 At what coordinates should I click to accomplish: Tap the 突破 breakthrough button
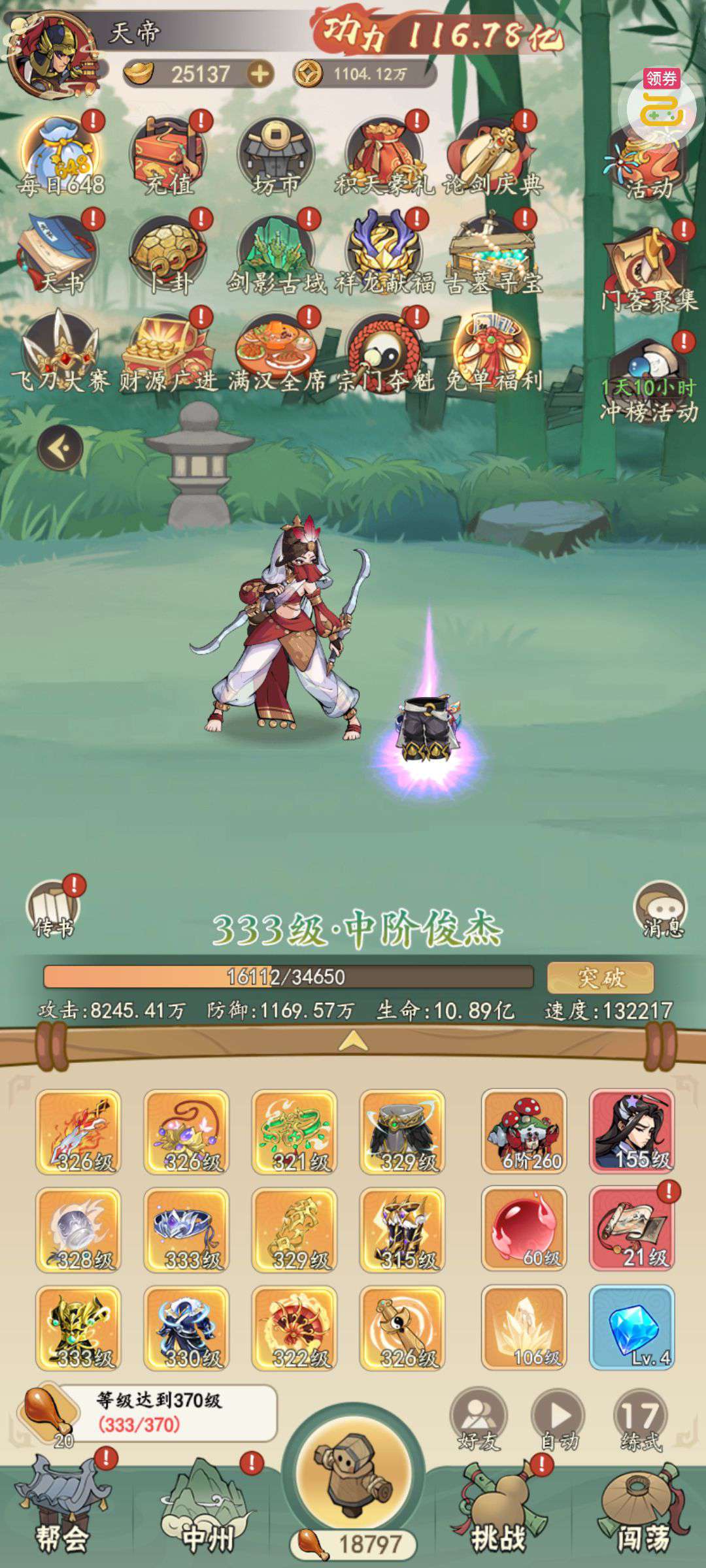click(600, 977)
